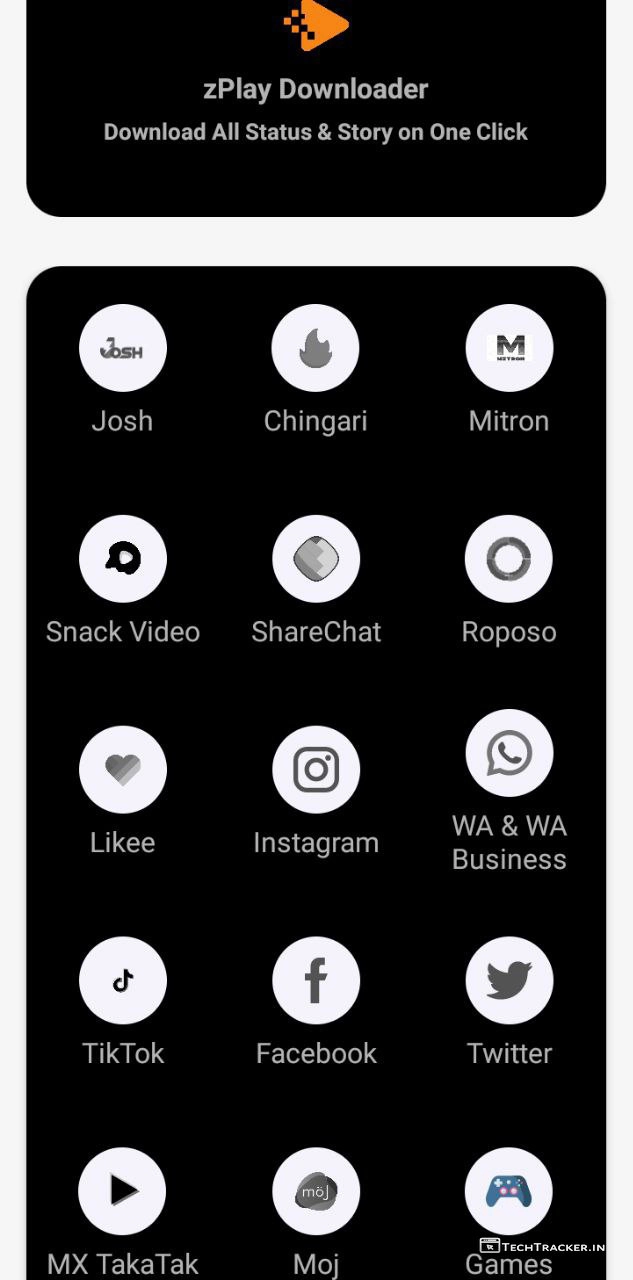Tap the TikTok icon
The image size is (633, 1280).
(123, 981)
